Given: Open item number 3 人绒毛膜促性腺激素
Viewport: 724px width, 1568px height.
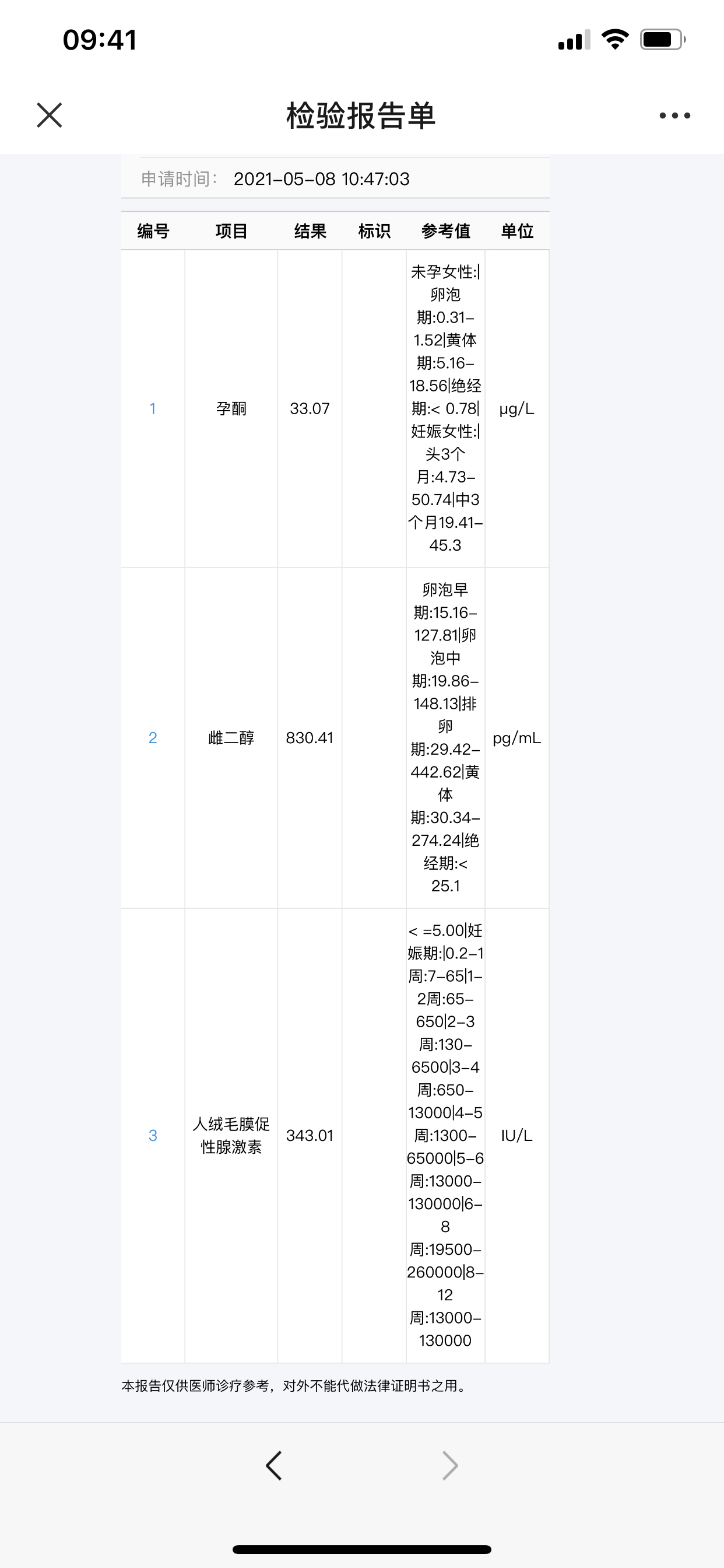Looking at the screenshot, I should pos(153,1135).
